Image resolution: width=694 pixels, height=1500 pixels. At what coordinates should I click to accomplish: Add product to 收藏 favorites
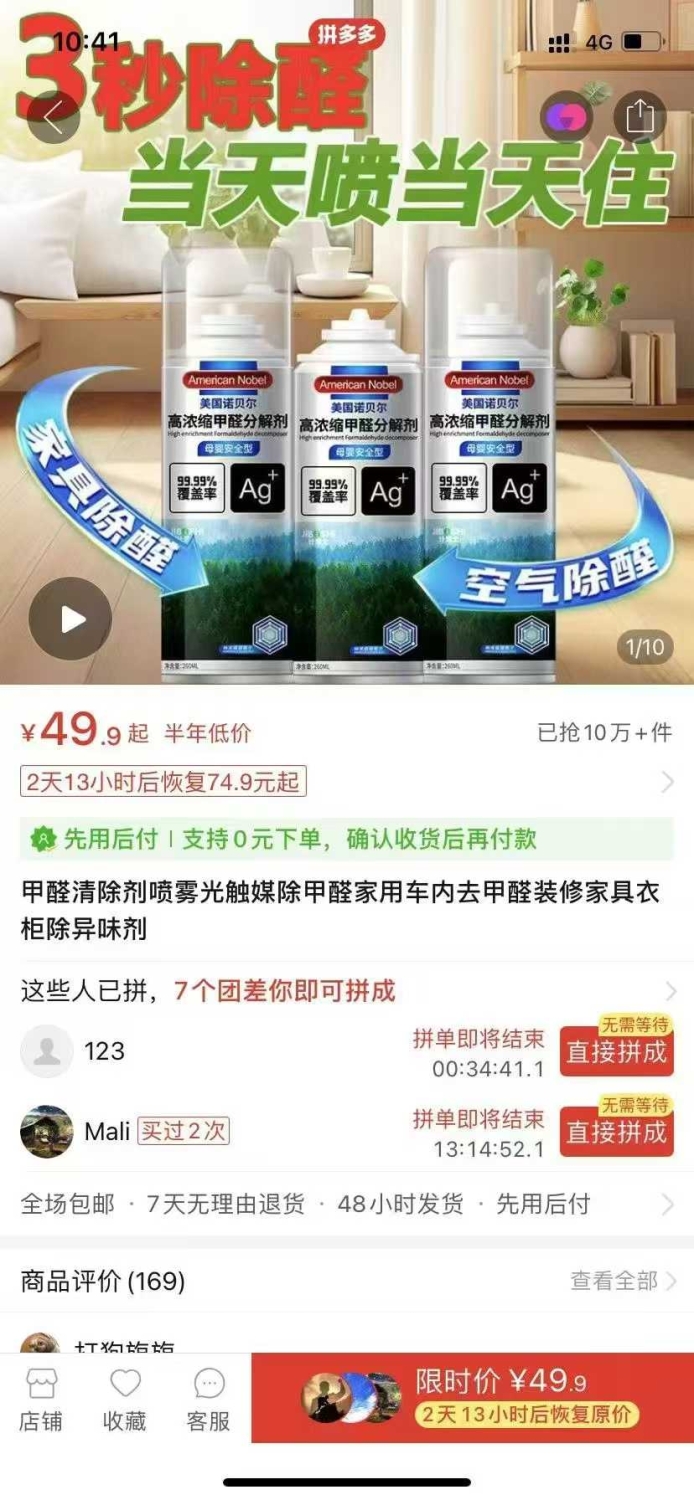[x=125, y=1399]
